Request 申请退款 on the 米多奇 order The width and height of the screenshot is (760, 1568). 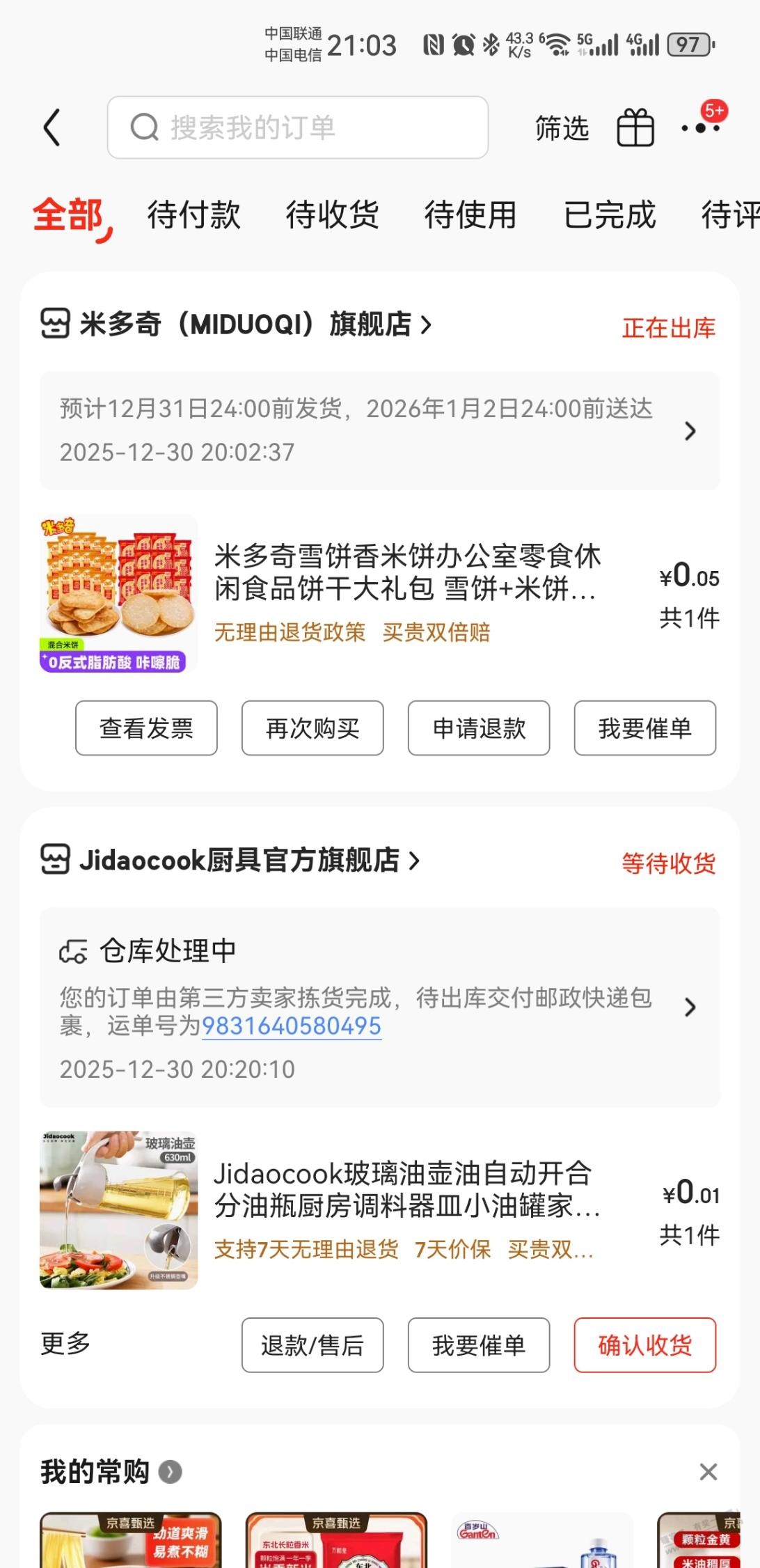coord(479,728)
